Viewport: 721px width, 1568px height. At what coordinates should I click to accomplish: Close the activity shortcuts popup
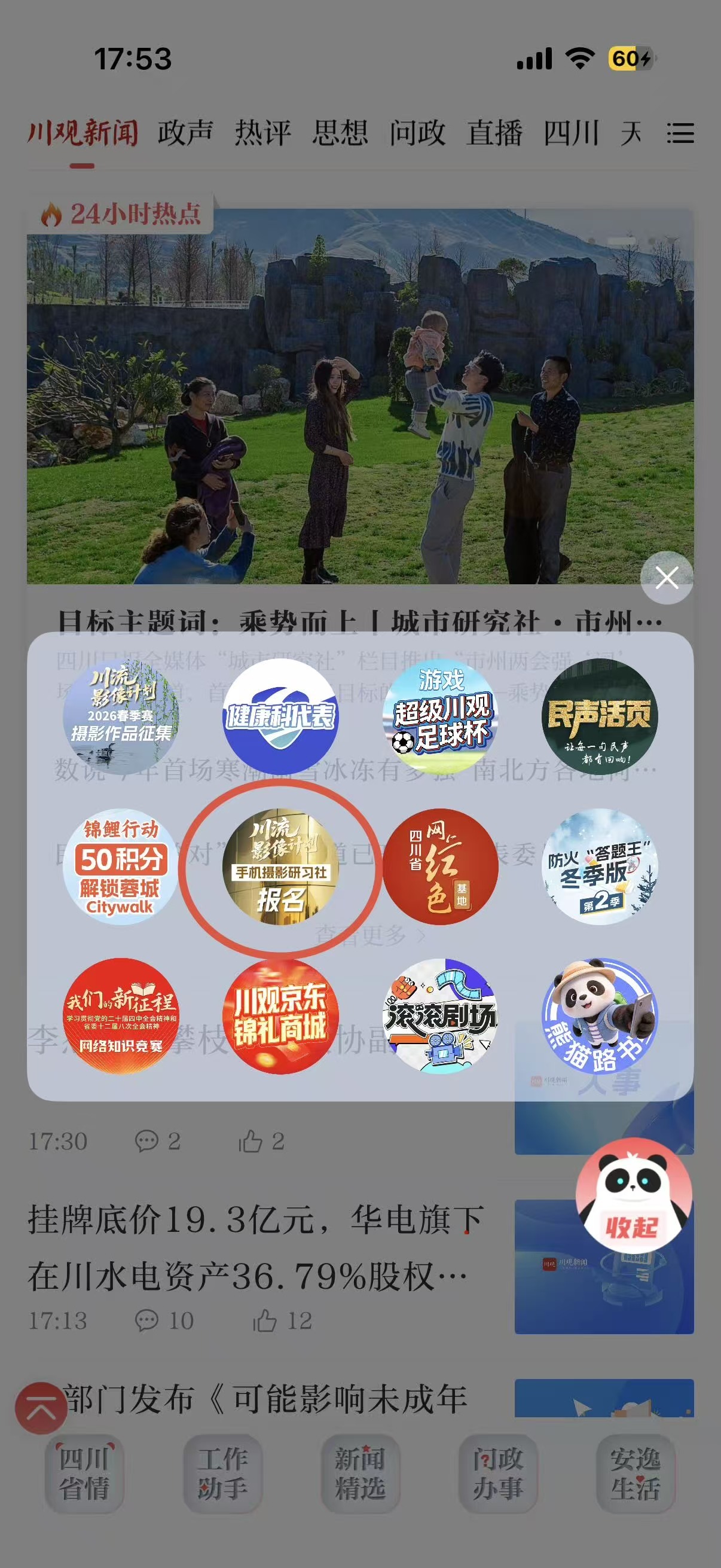point(667,578)
